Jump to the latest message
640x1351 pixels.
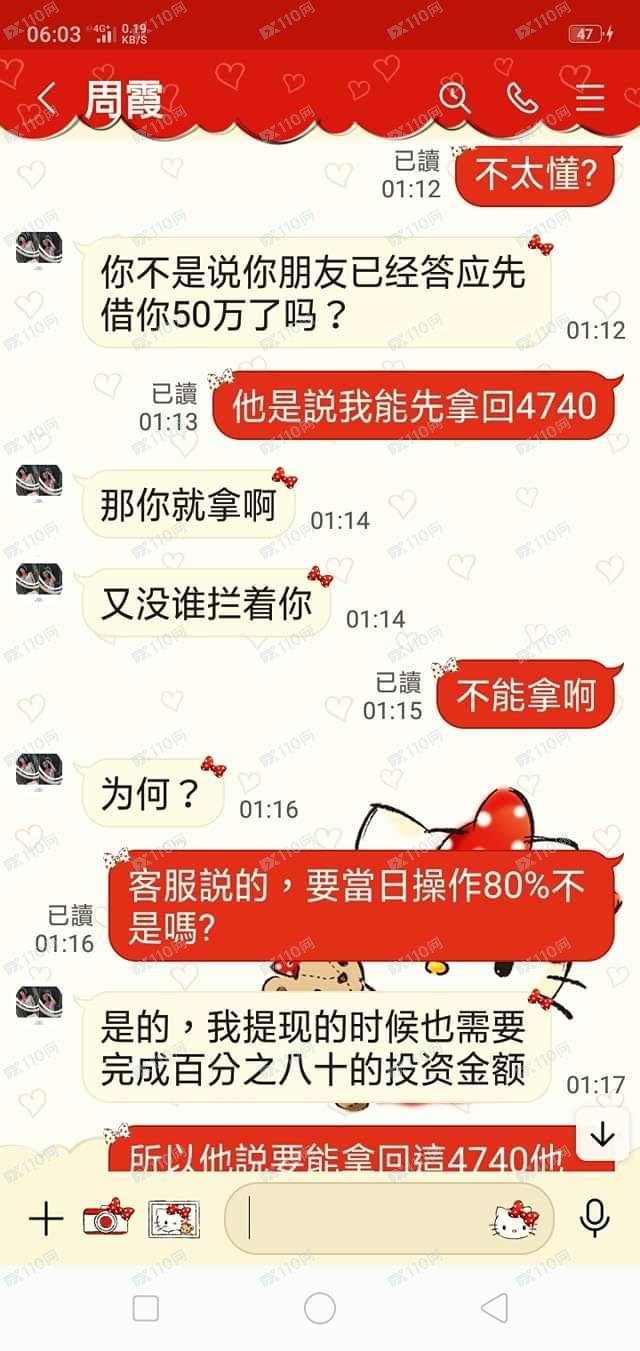point(602,1135)
